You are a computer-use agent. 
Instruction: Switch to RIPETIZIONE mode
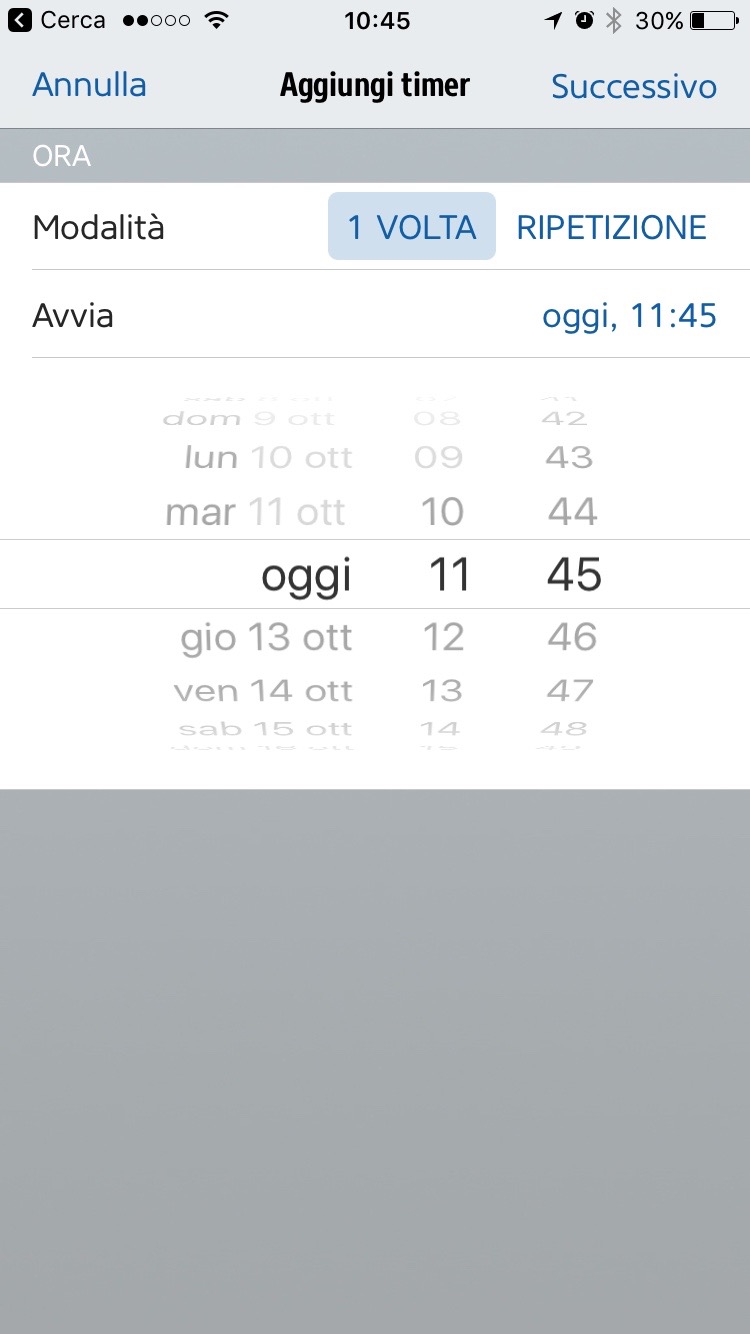[611, 227]
